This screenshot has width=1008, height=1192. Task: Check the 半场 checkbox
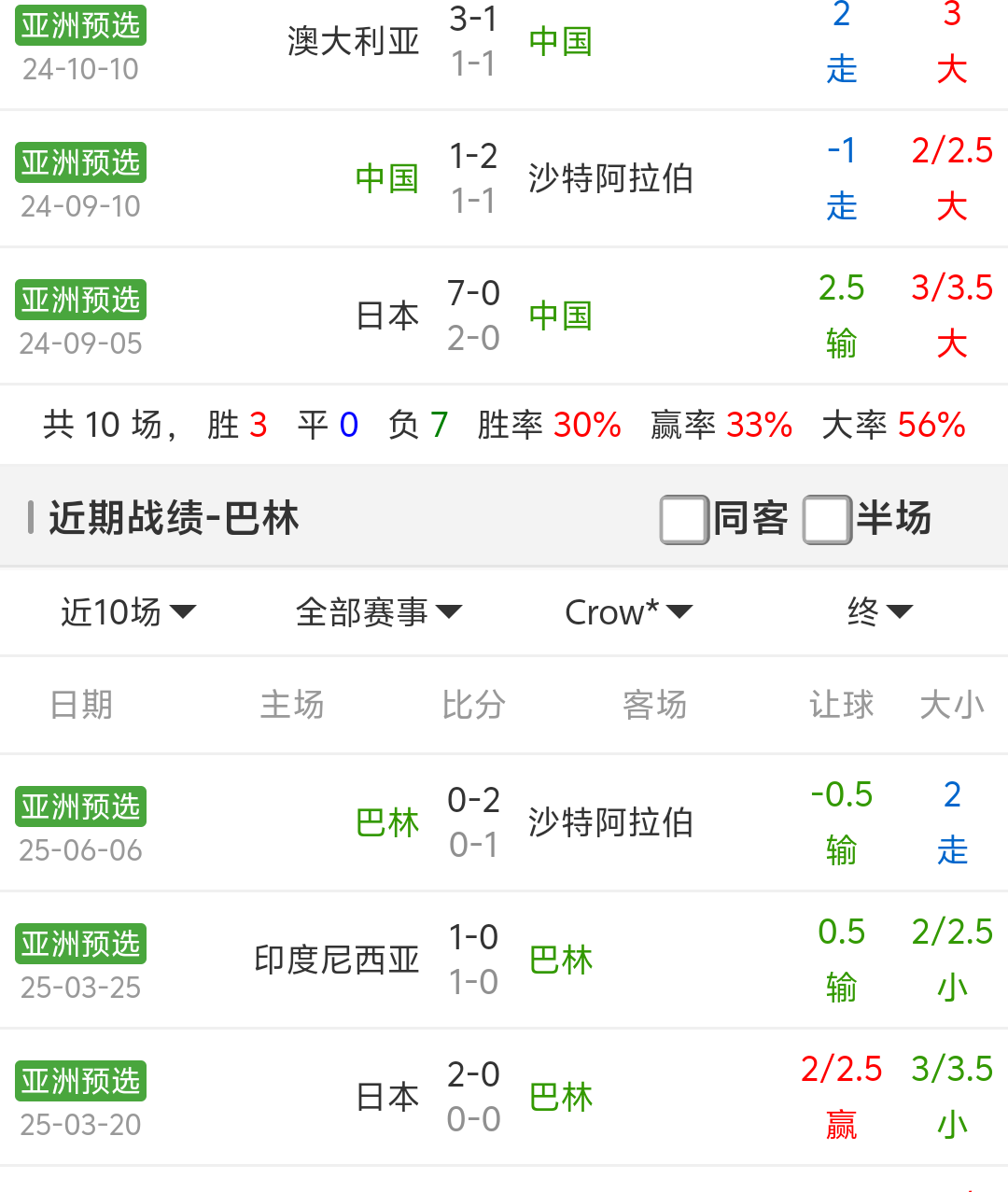(827, 520)
